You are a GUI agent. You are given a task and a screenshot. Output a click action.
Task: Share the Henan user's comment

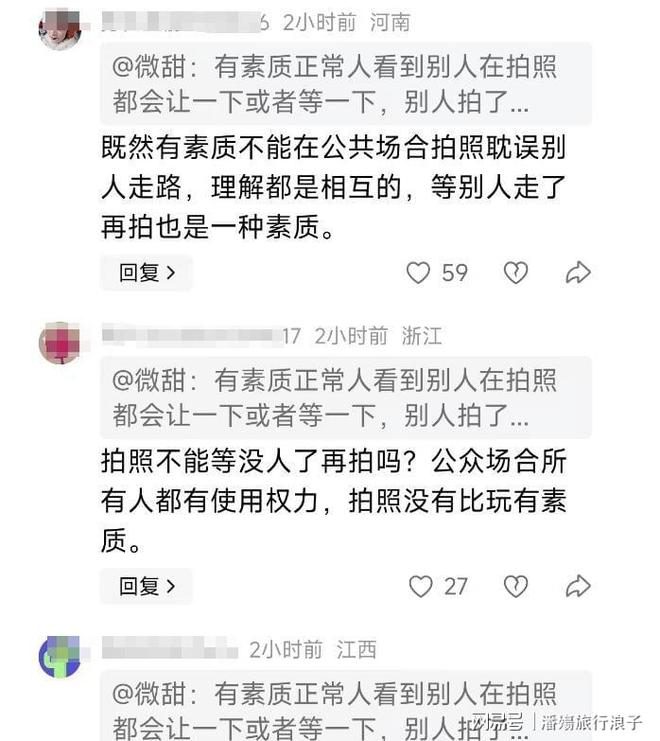(578, 273)
